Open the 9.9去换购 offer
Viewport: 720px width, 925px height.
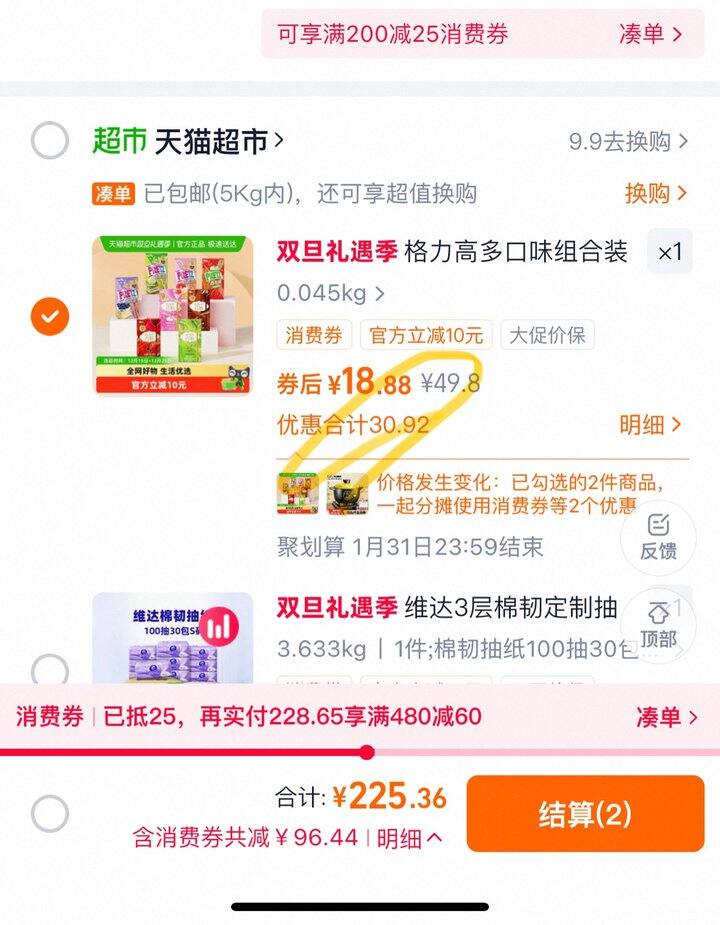pos(628,142)
